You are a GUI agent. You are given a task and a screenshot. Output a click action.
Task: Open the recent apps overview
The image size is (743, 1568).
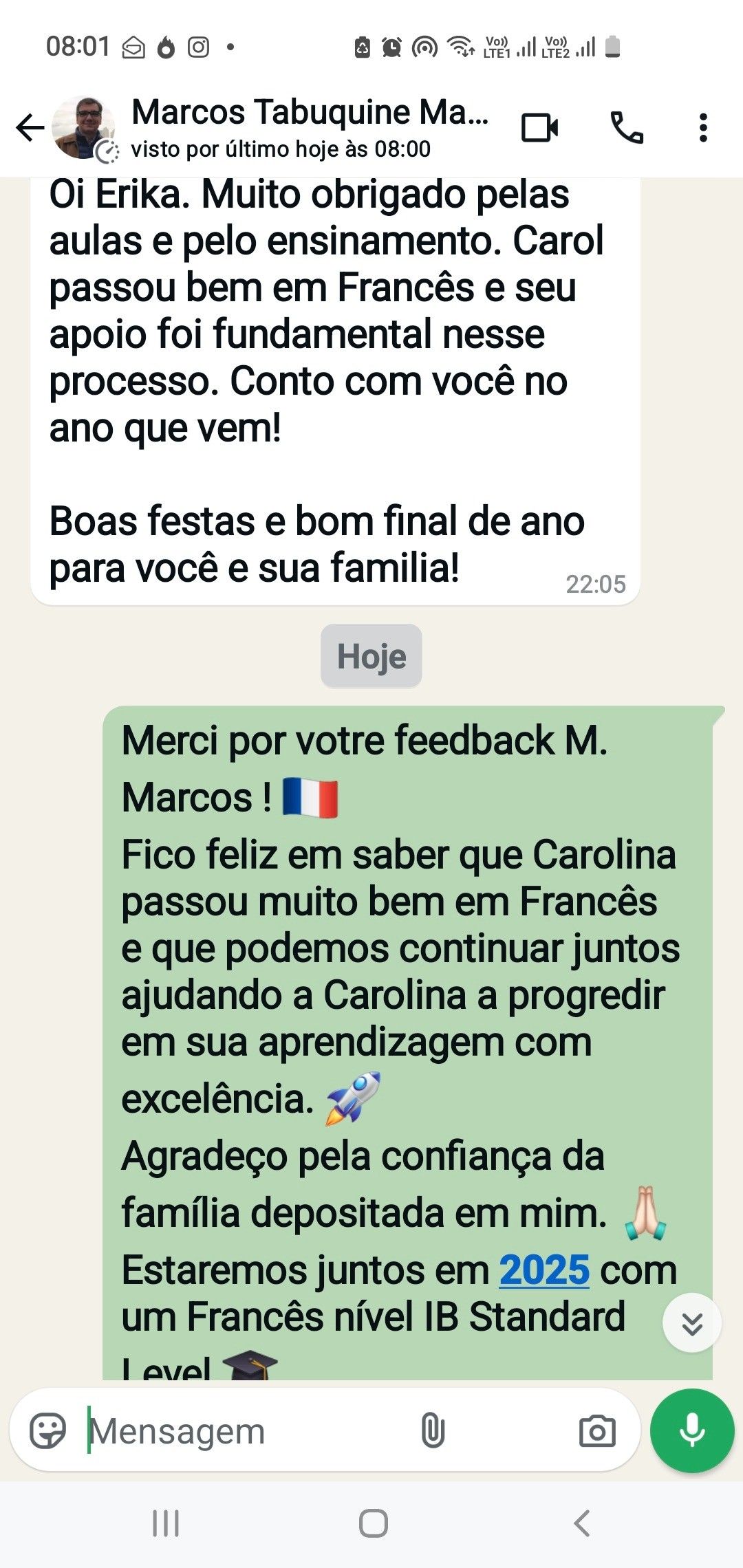point(166,1523)
